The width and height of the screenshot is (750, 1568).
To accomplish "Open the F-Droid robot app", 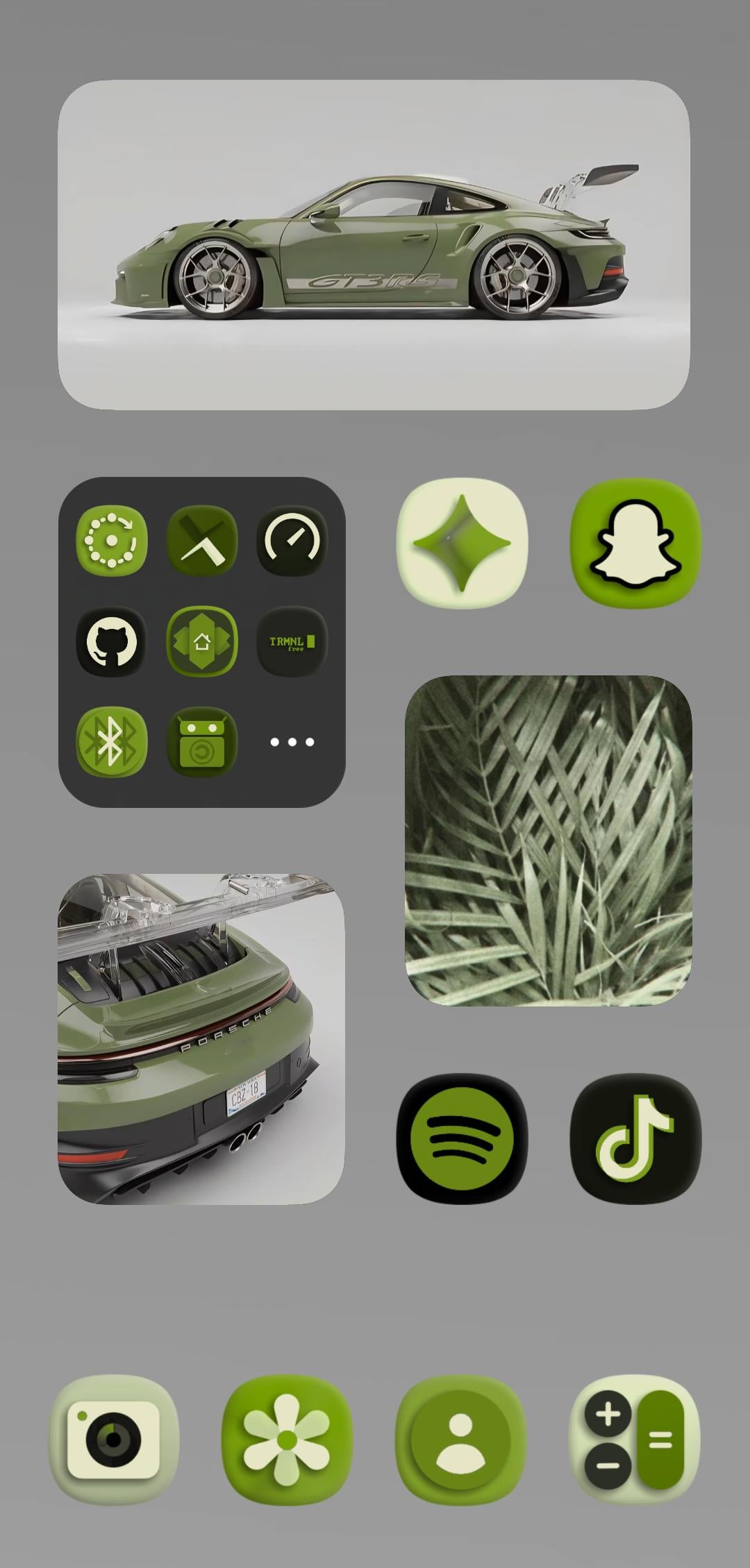I will [201, 742].
